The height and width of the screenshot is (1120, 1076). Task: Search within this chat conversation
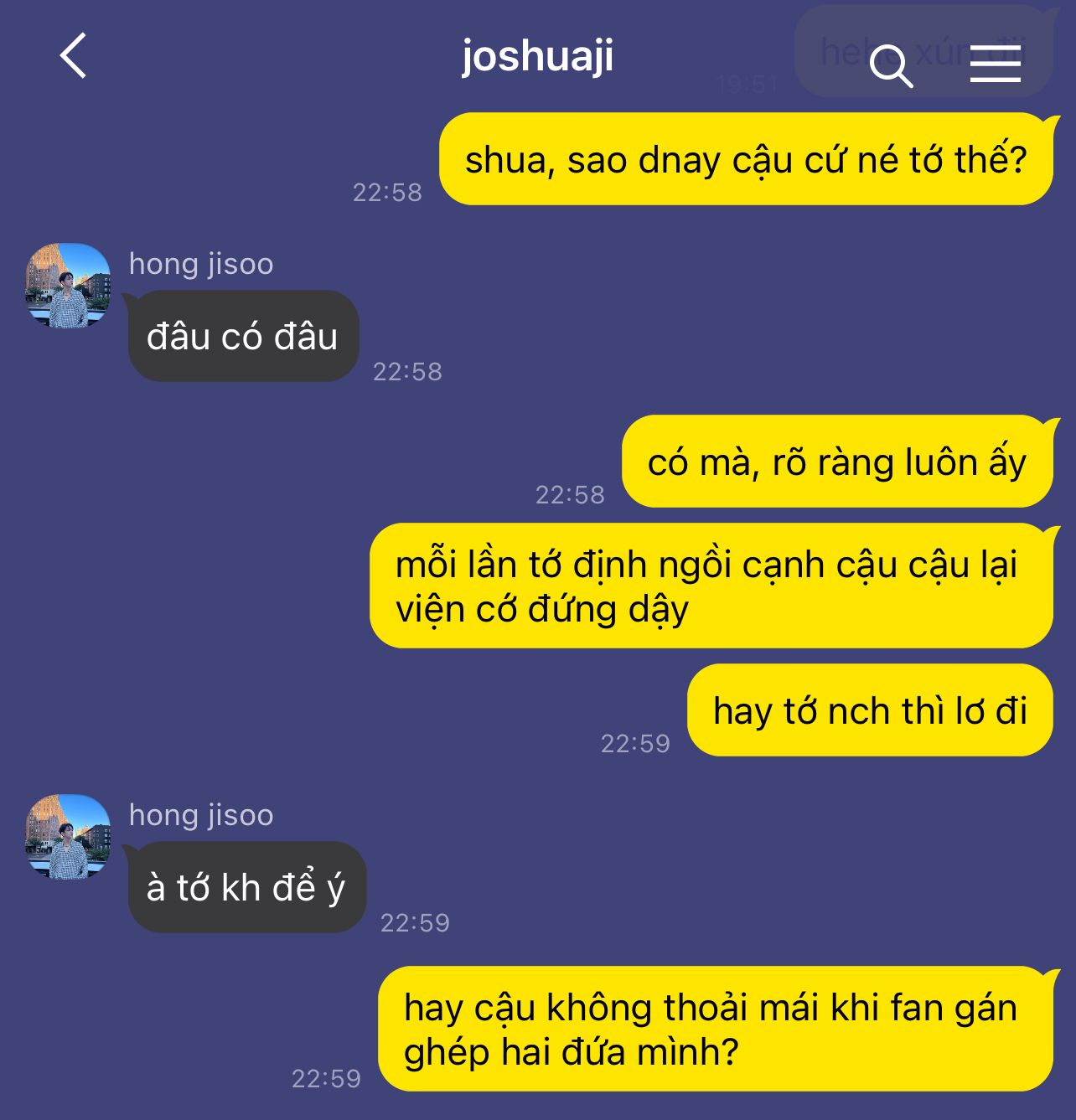pos(890,65)
